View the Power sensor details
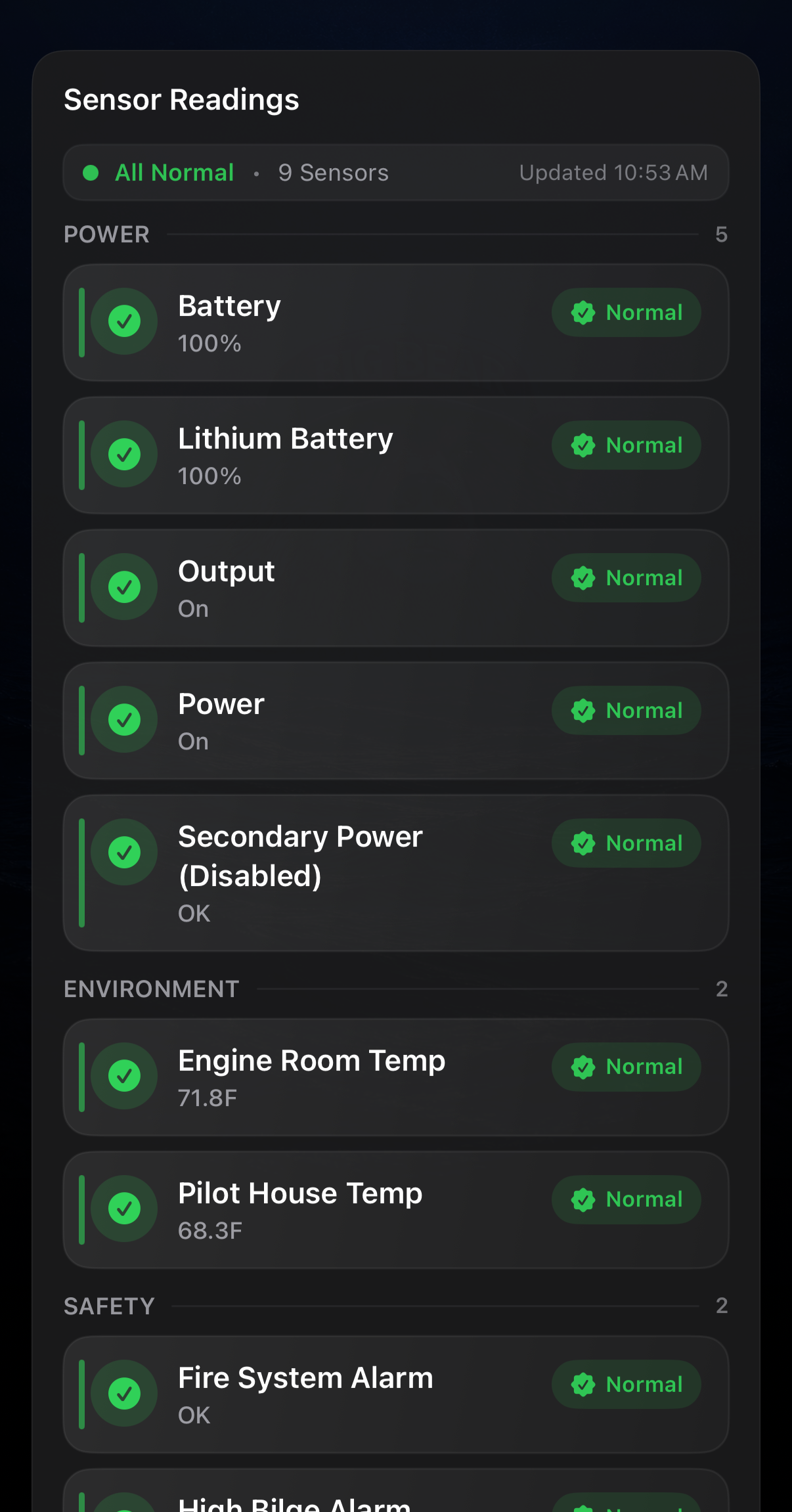The height and width of the screenshot is (1512, 792). click(396, 721)
